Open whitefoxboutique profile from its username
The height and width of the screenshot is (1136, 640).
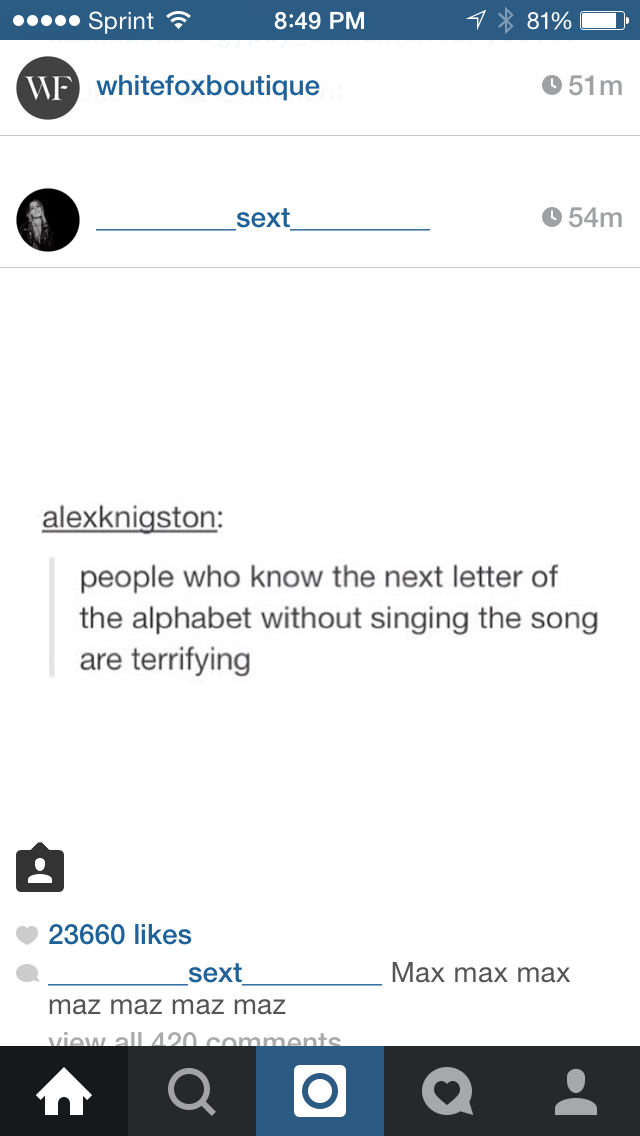tap(208, 86)
